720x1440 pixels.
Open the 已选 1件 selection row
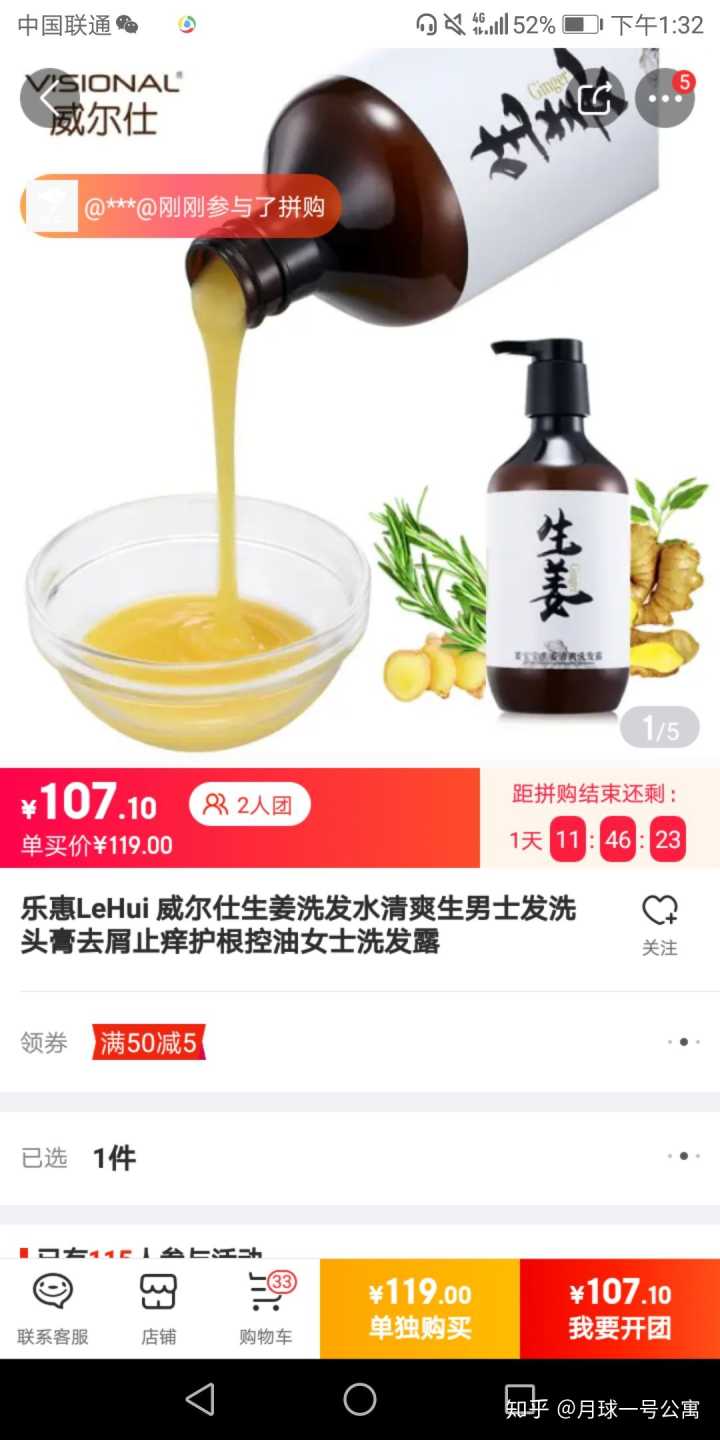coord(360,1158)
